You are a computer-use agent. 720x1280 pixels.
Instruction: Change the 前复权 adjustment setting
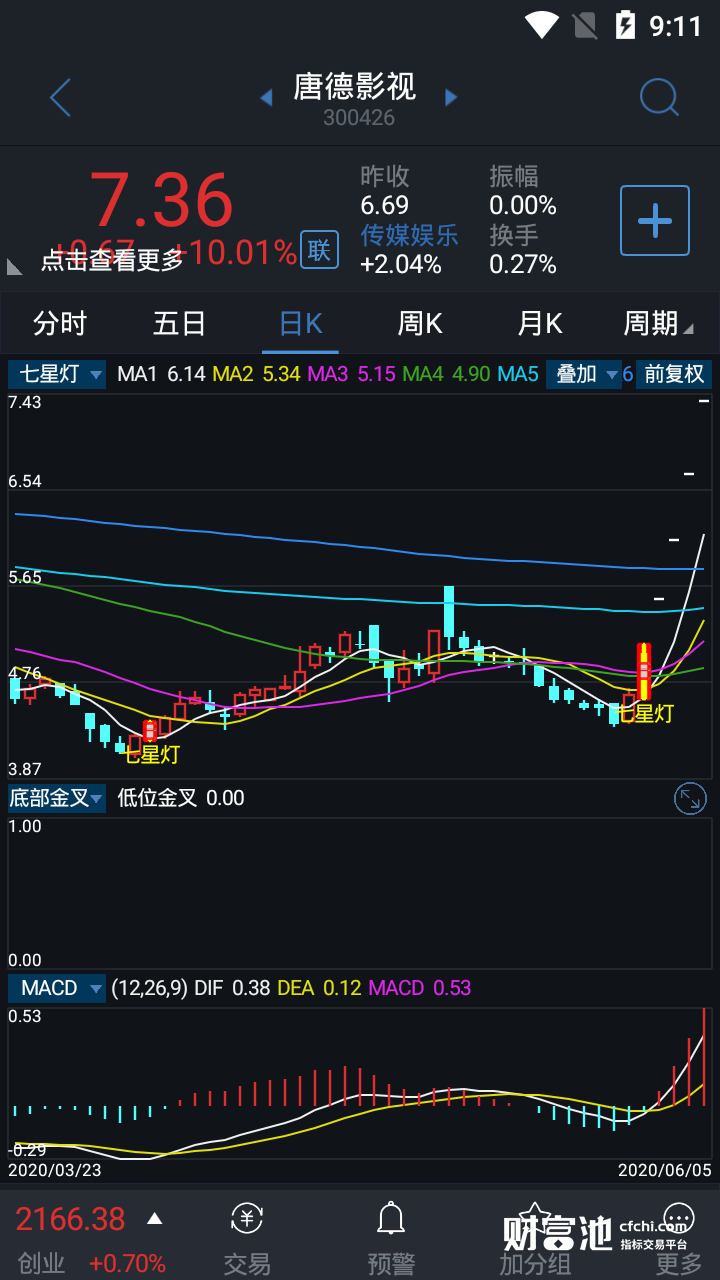(x=674, y=374)
